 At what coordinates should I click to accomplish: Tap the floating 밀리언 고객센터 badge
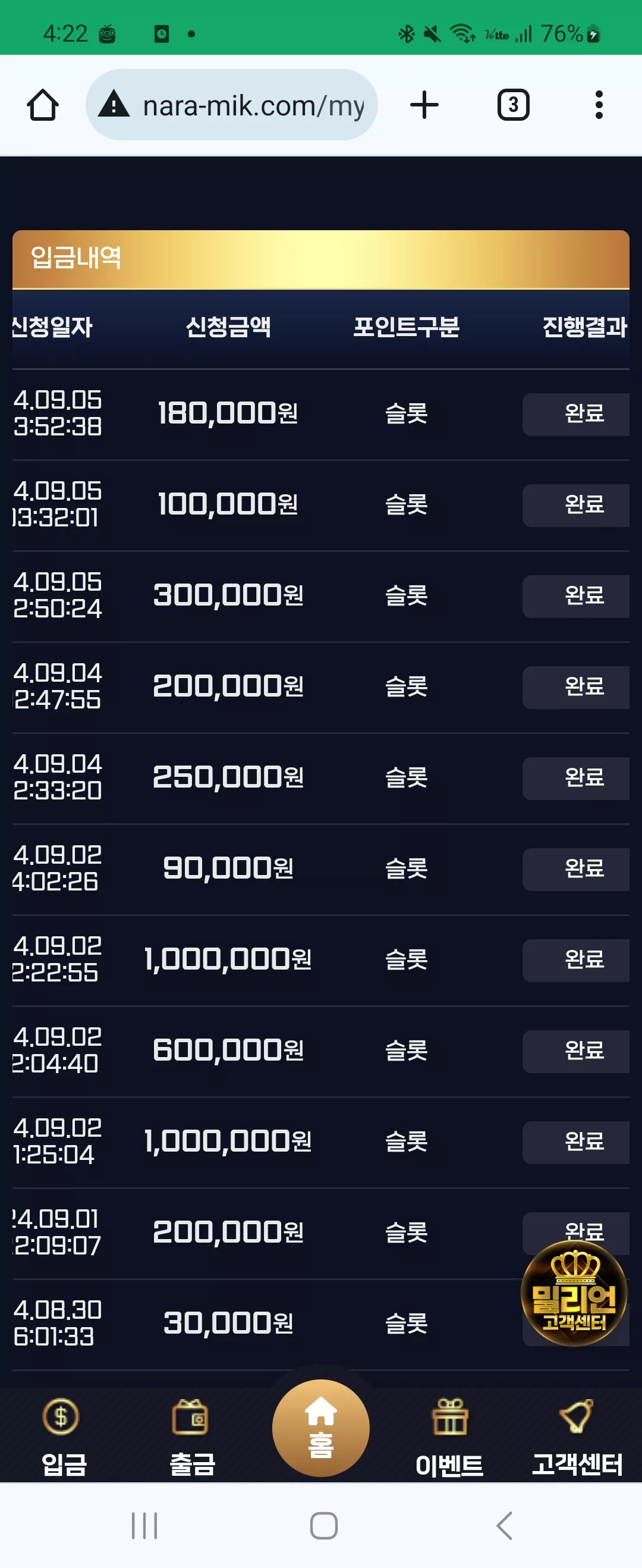pos(574,1292)
